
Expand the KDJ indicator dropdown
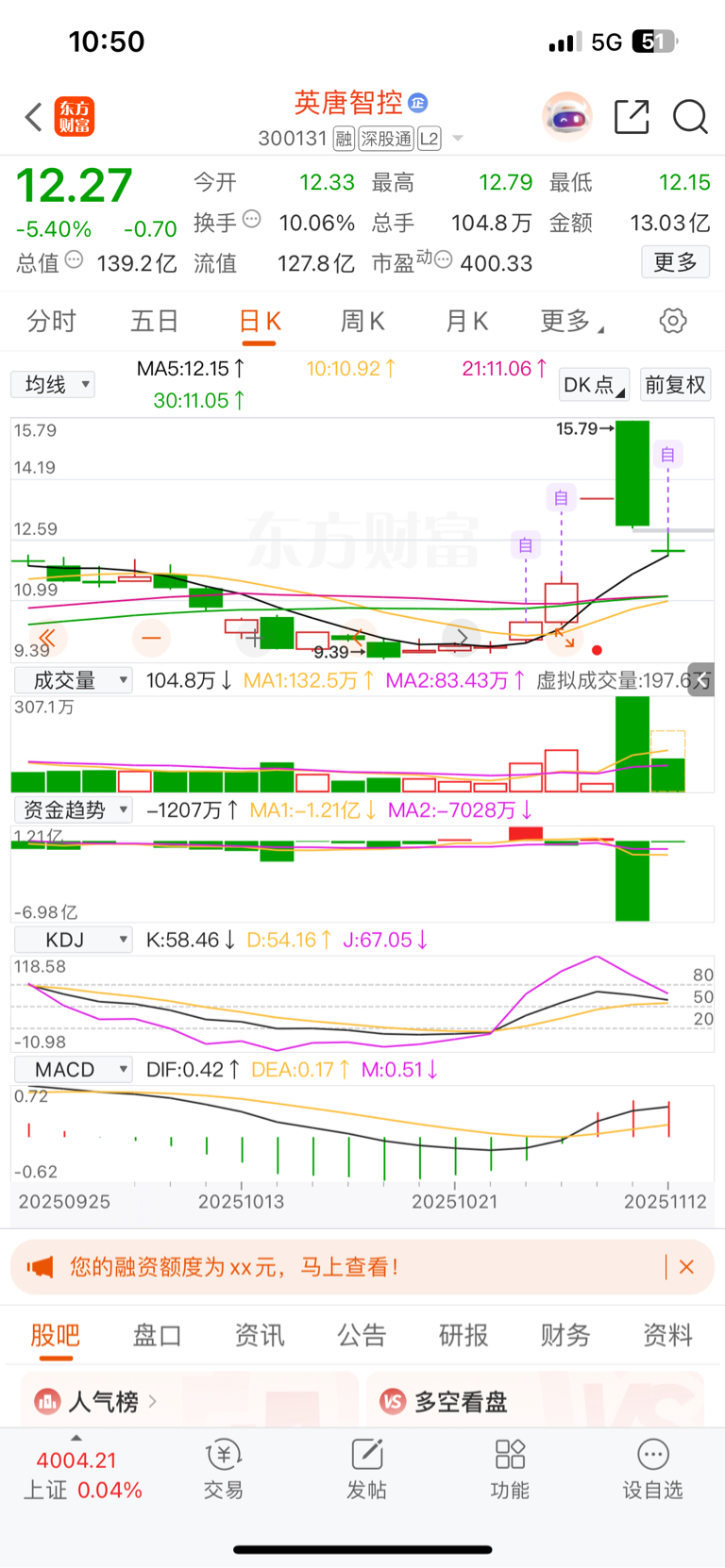point(73,940)
